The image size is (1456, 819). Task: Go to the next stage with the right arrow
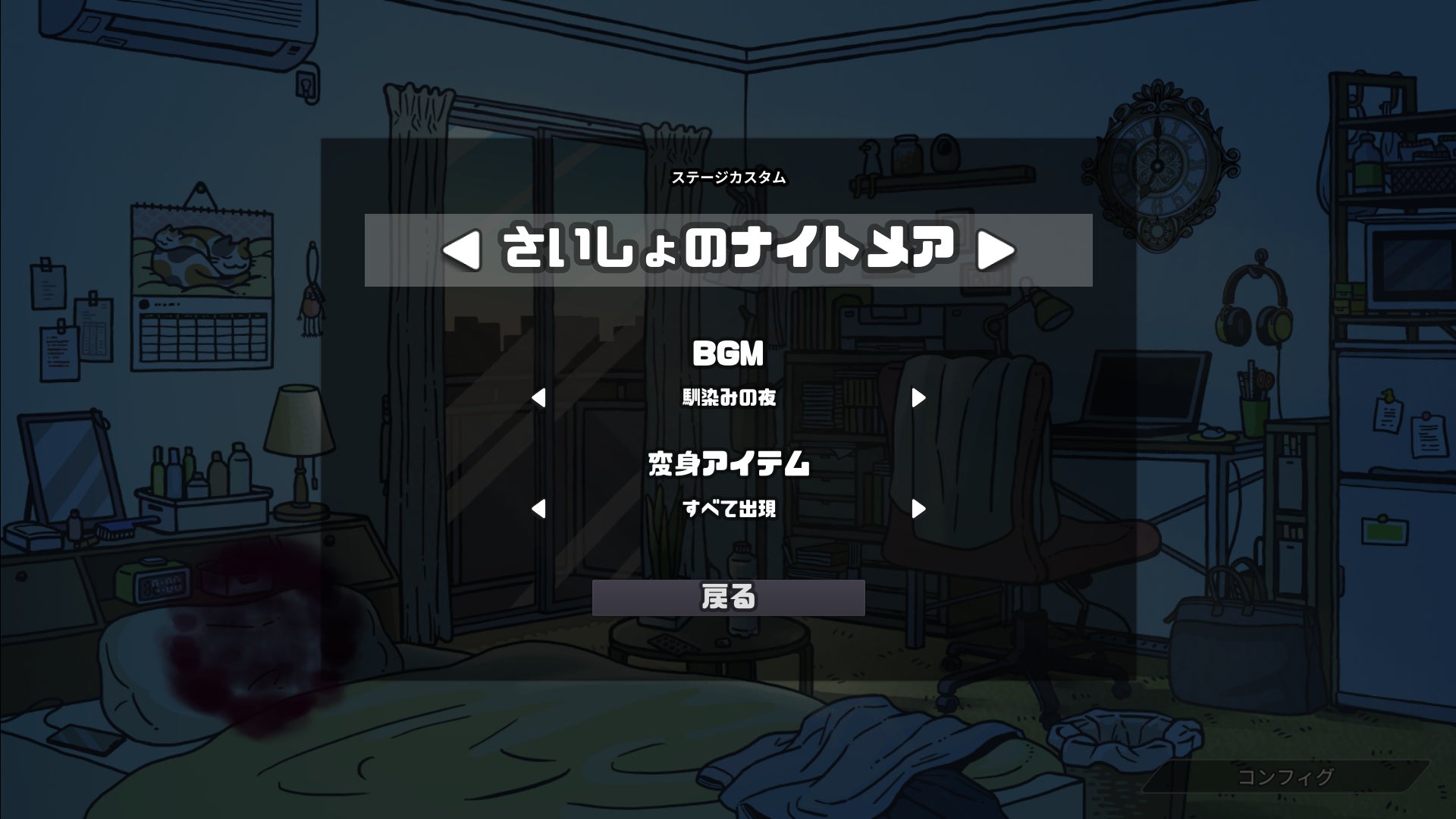(x=995, y=250)
